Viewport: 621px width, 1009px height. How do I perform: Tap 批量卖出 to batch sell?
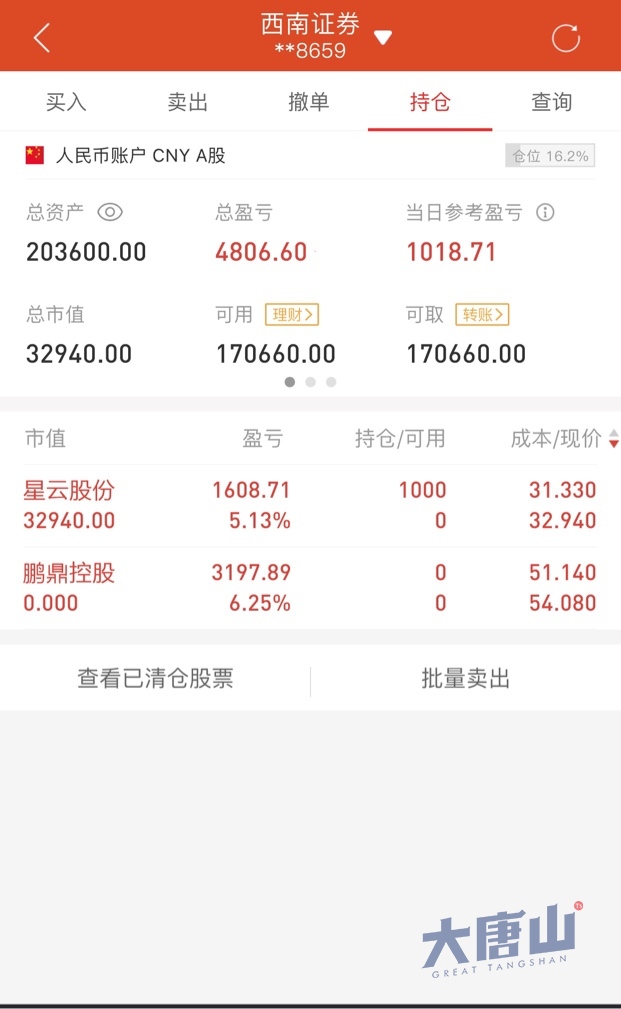click(465, 678)
